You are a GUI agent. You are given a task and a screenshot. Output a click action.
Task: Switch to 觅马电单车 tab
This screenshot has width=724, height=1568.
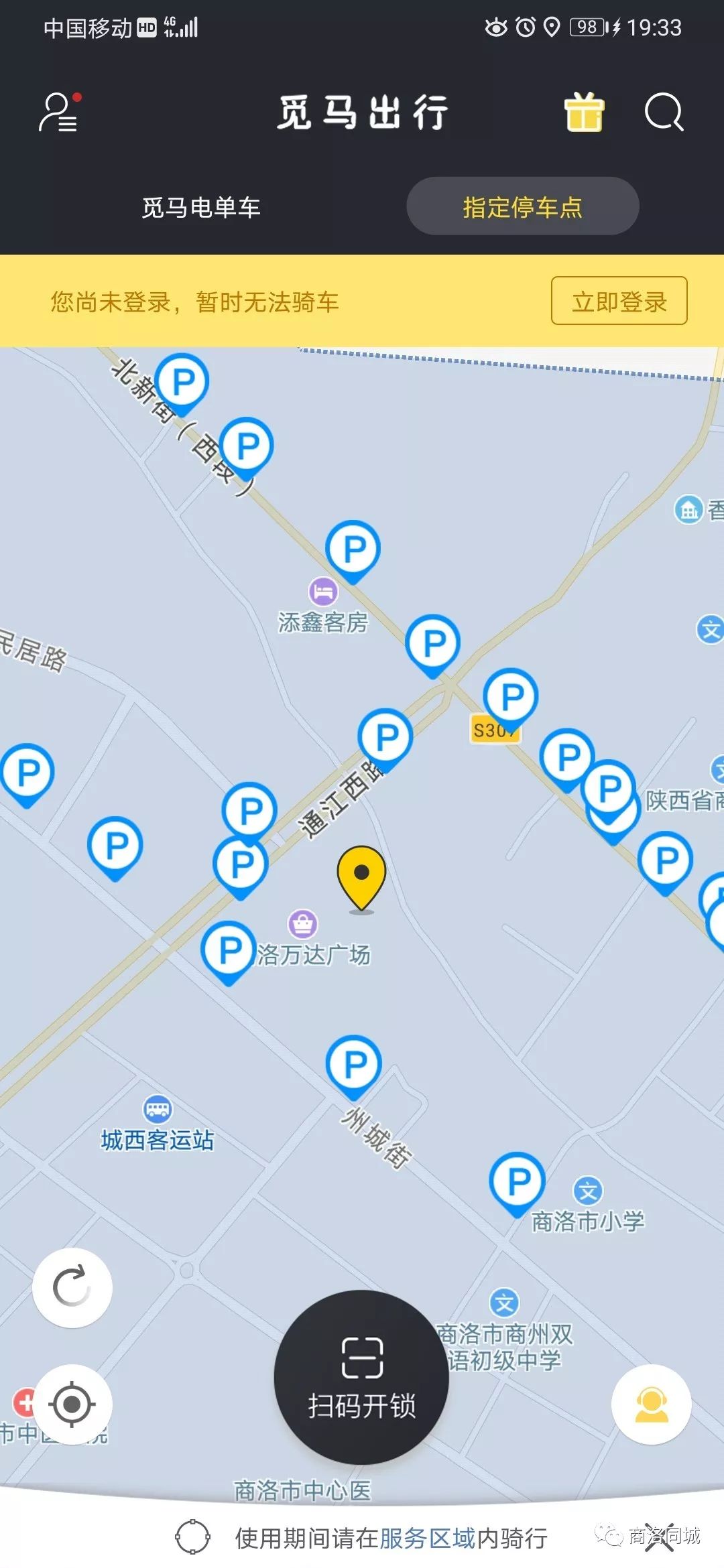click(x=201, y=207)
